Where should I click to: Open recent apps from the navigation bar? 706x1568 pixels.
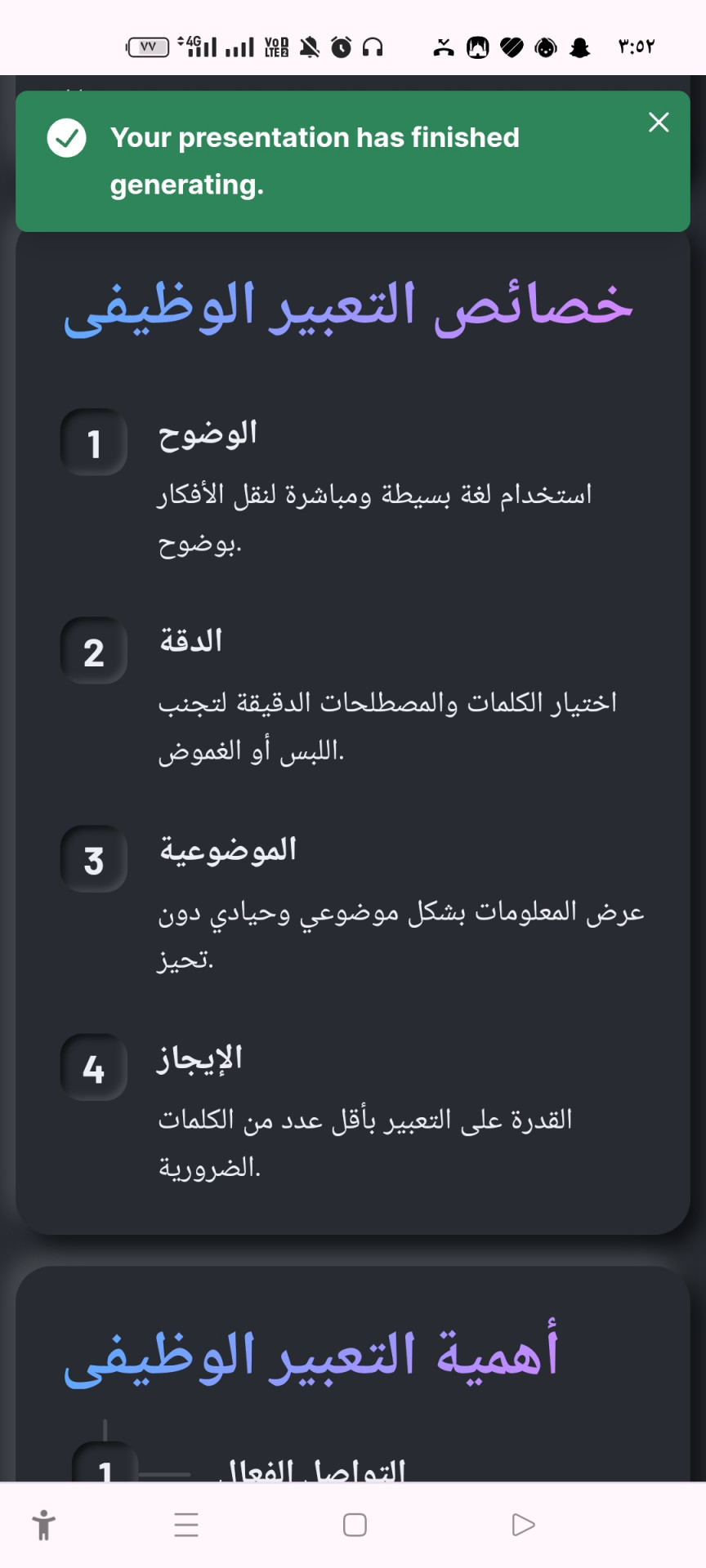(186, 1525)
